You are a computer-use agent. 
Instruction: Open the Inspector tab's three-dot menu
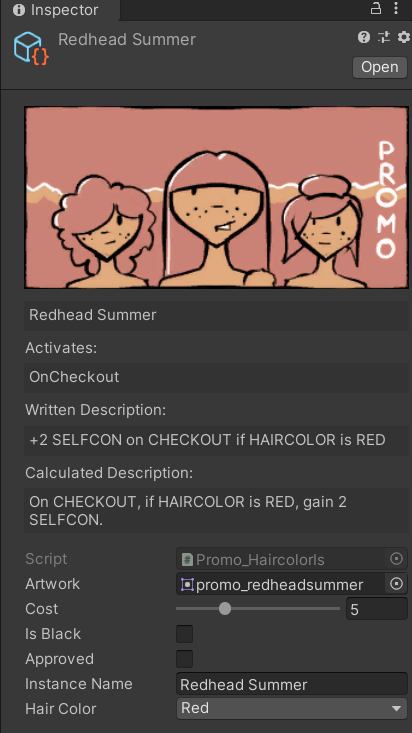tap(397, 9)
